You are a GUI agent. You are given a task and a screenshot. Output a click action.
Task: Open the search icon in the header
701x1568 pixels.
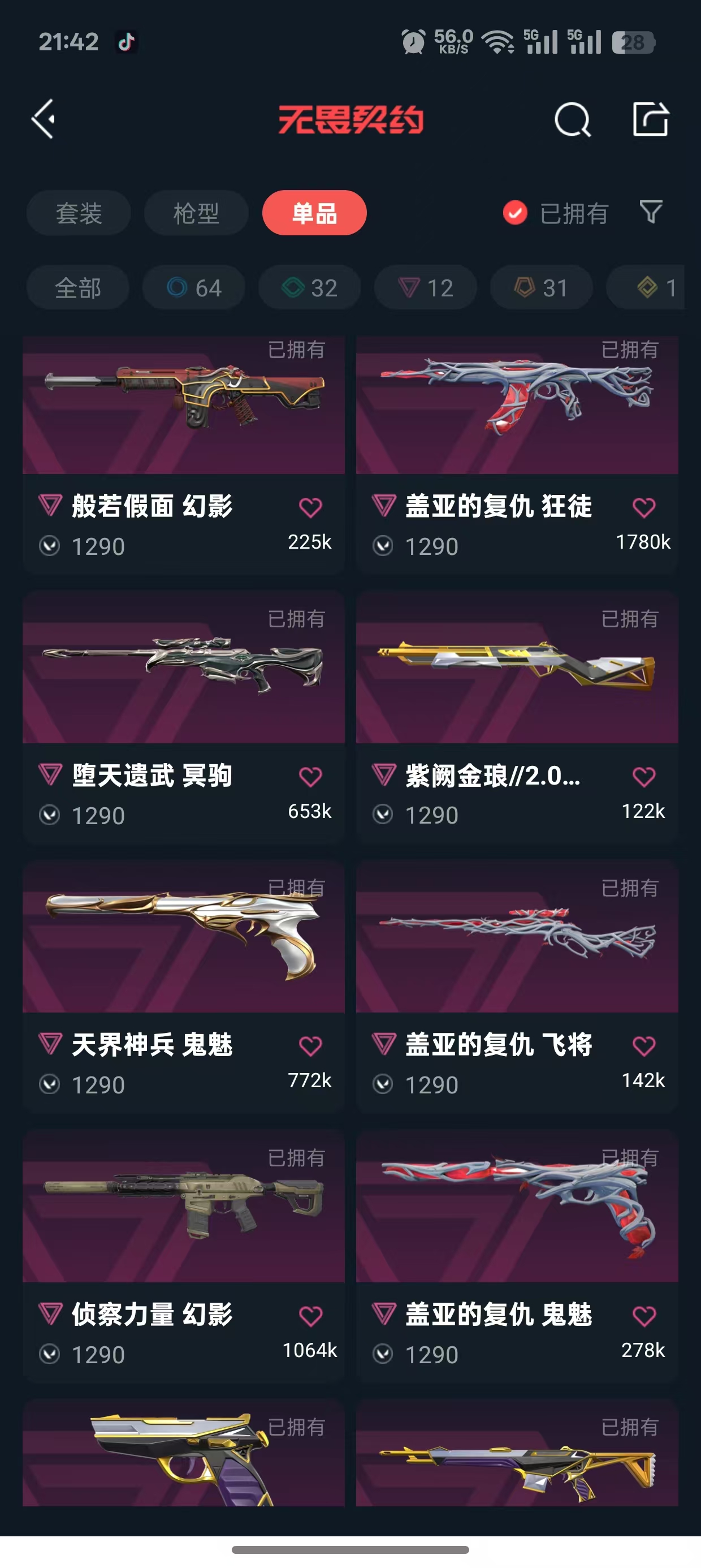coord(572,119)
